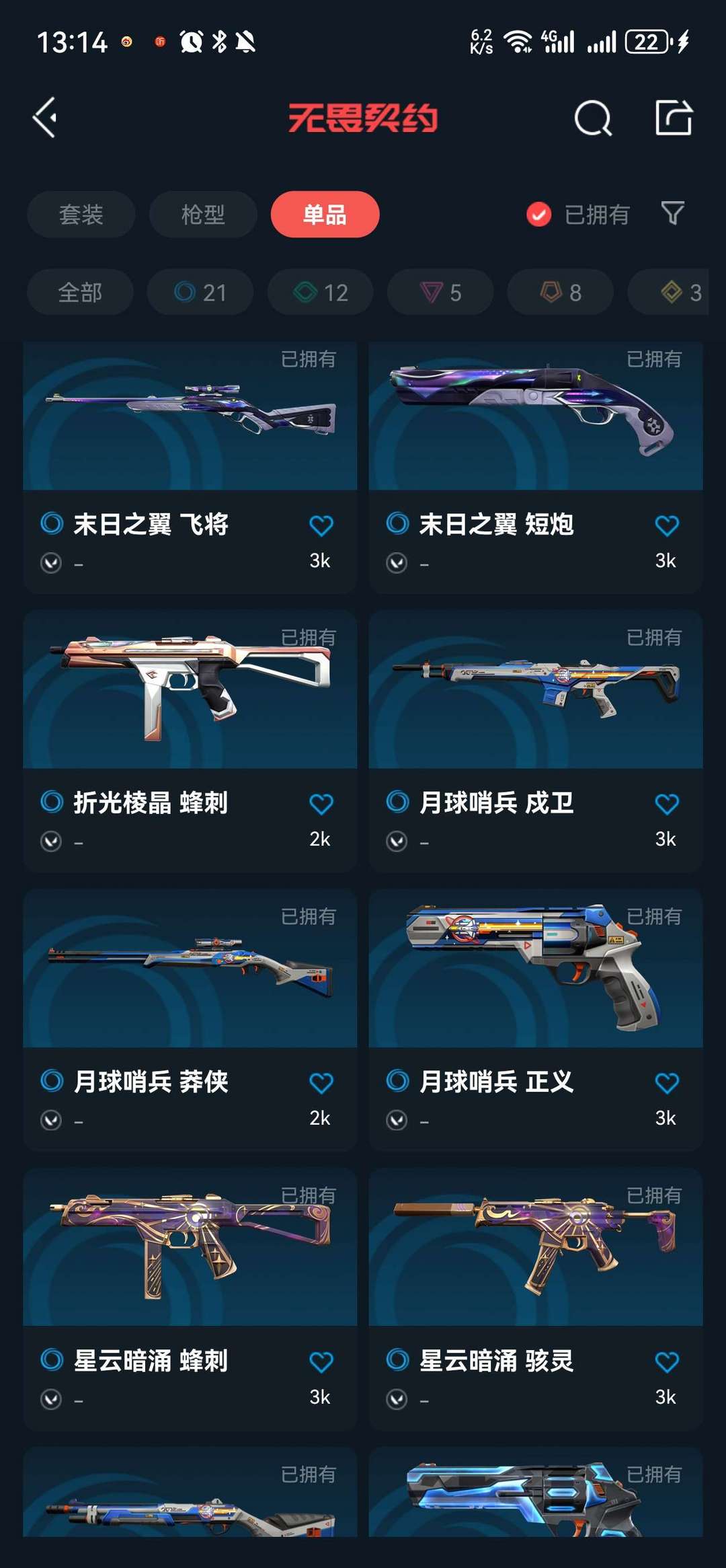This screenshot has width=726, height=1568.
Task: Open the 折光棱晶 蜂刺 skin card
Action: coord(190,741)
